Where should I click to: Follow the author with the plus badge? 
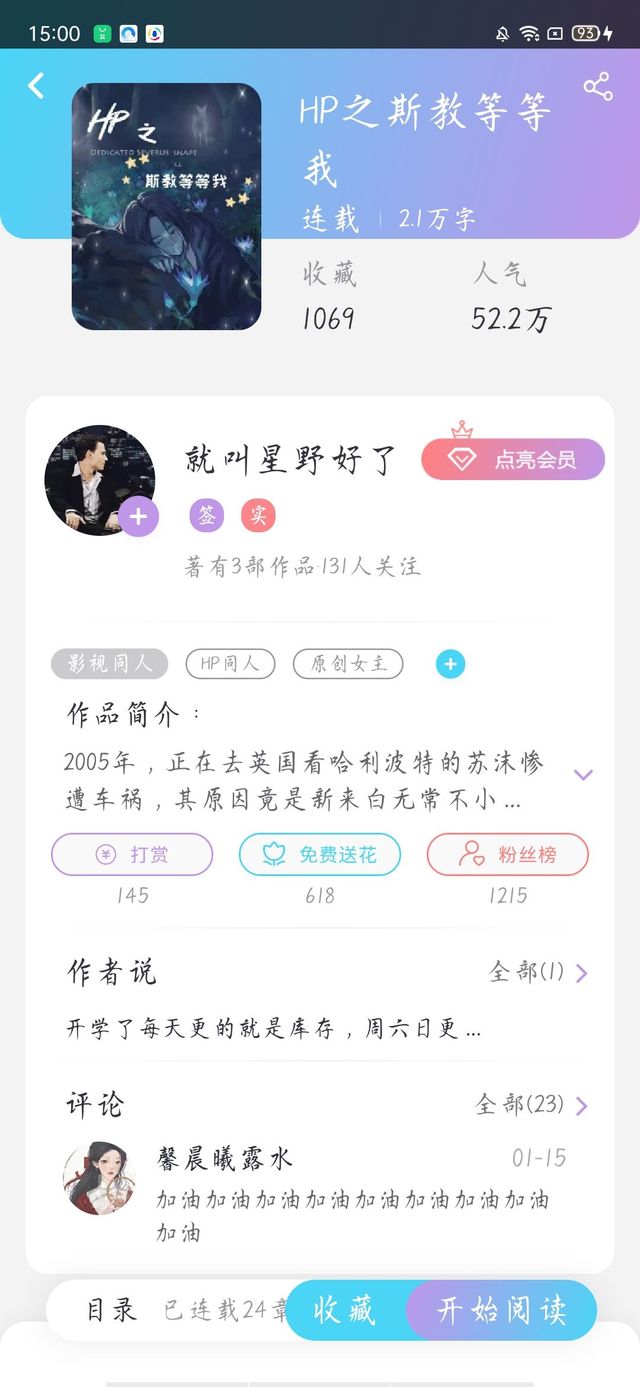139,517
